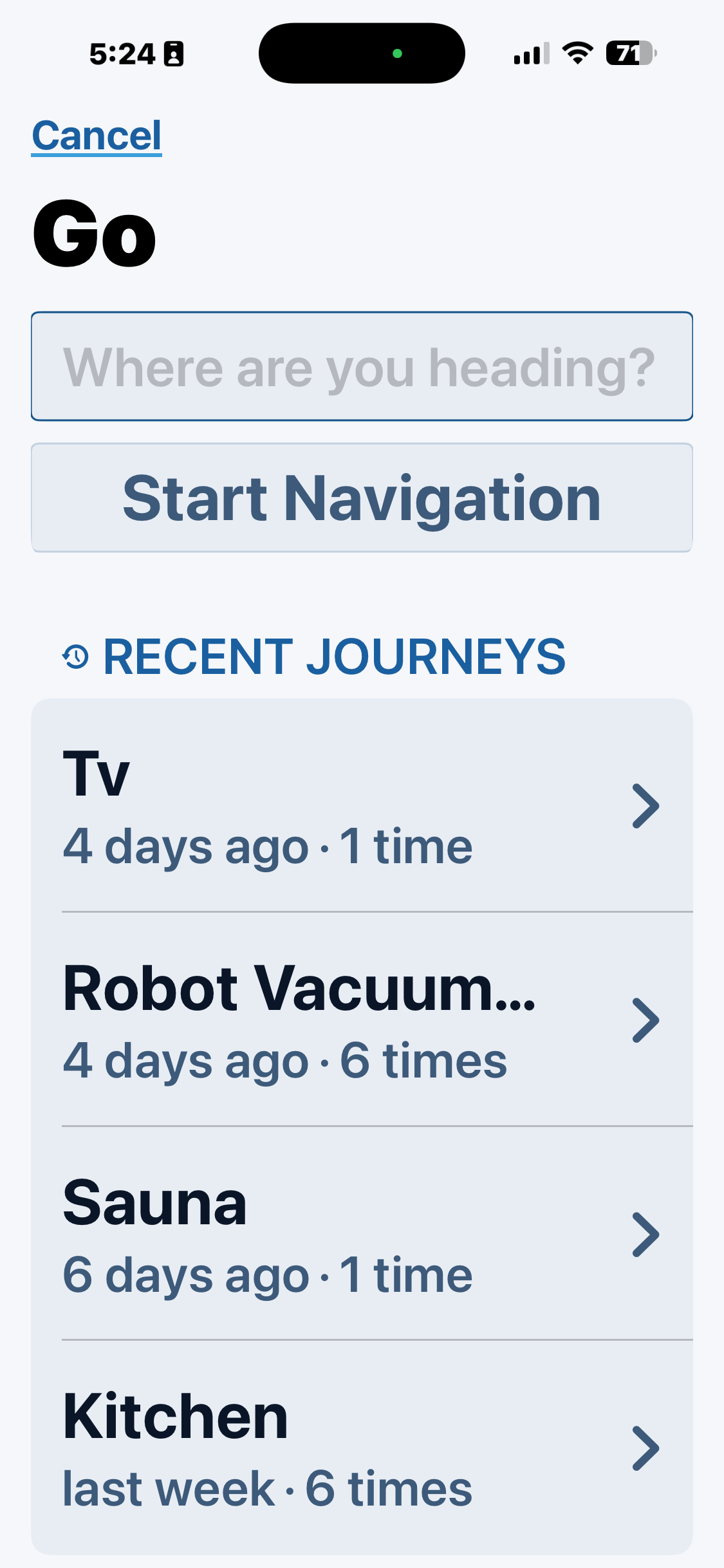Choose Sauna from recent journeys
Viewport: 724px width, 1568px height.
point(362,1234)
